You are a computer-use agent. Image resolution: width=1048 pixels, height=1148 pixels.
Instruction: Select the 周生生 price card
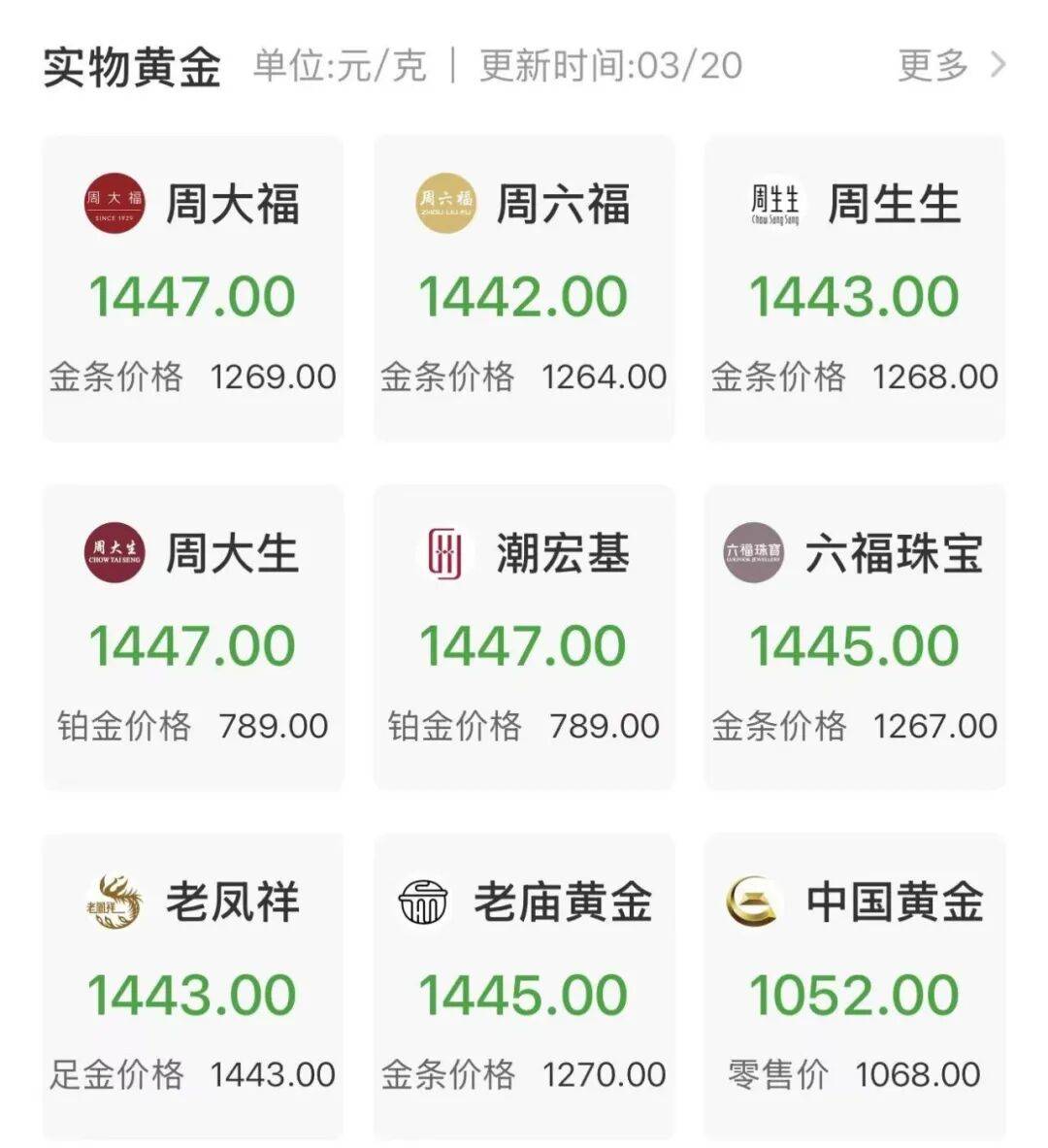click(x=854, y=288)
